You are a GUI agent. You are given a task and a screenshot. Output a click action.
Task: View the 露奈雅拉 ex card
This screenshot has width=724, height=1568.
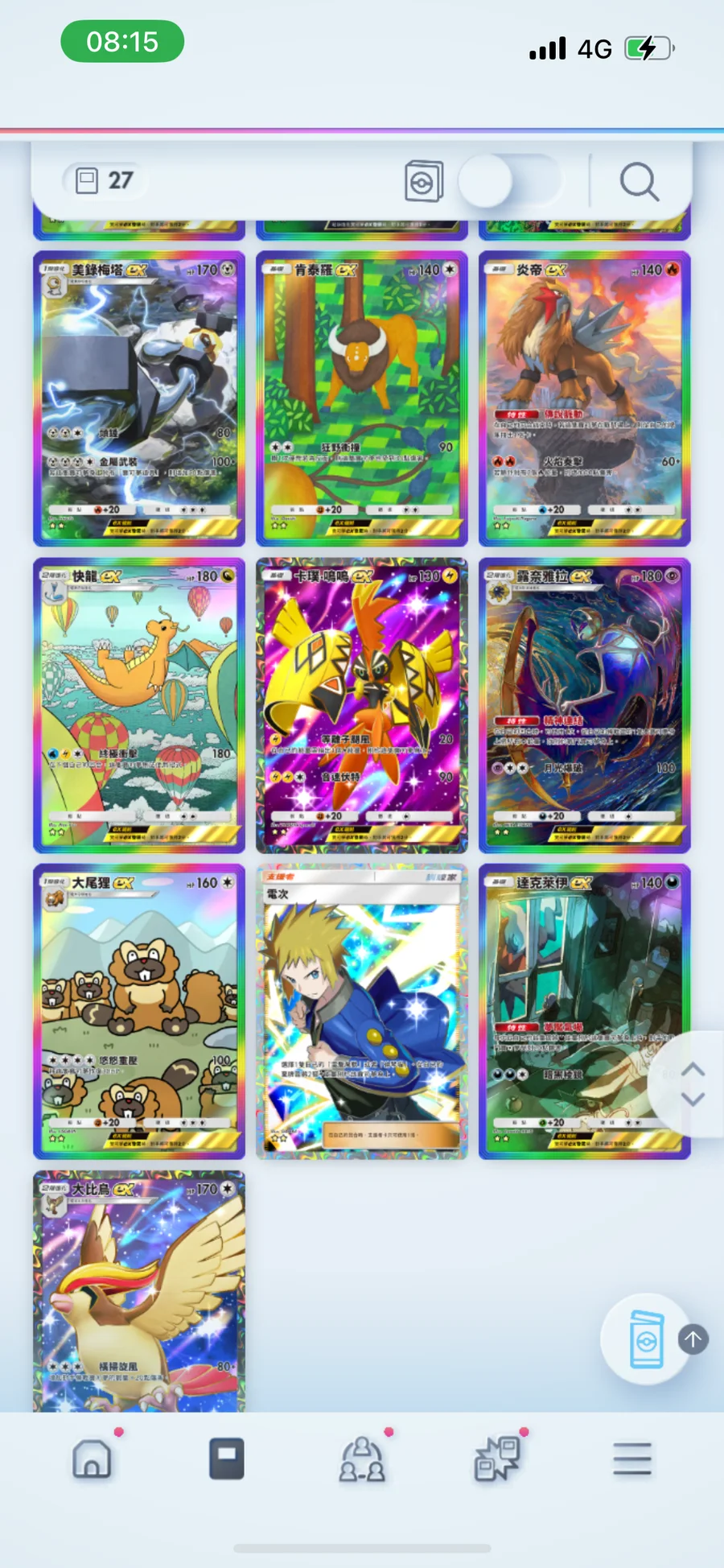point(584,705)
